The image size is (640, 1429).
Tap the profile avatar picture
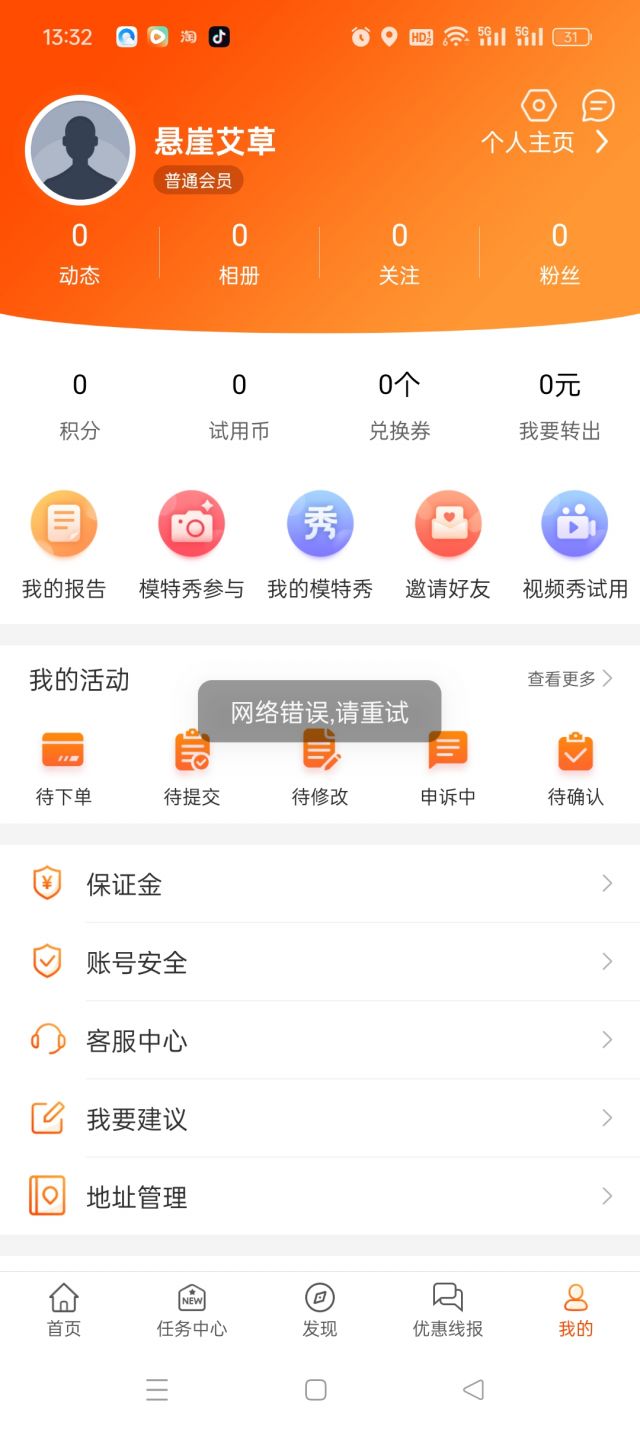tap(80, 150)
